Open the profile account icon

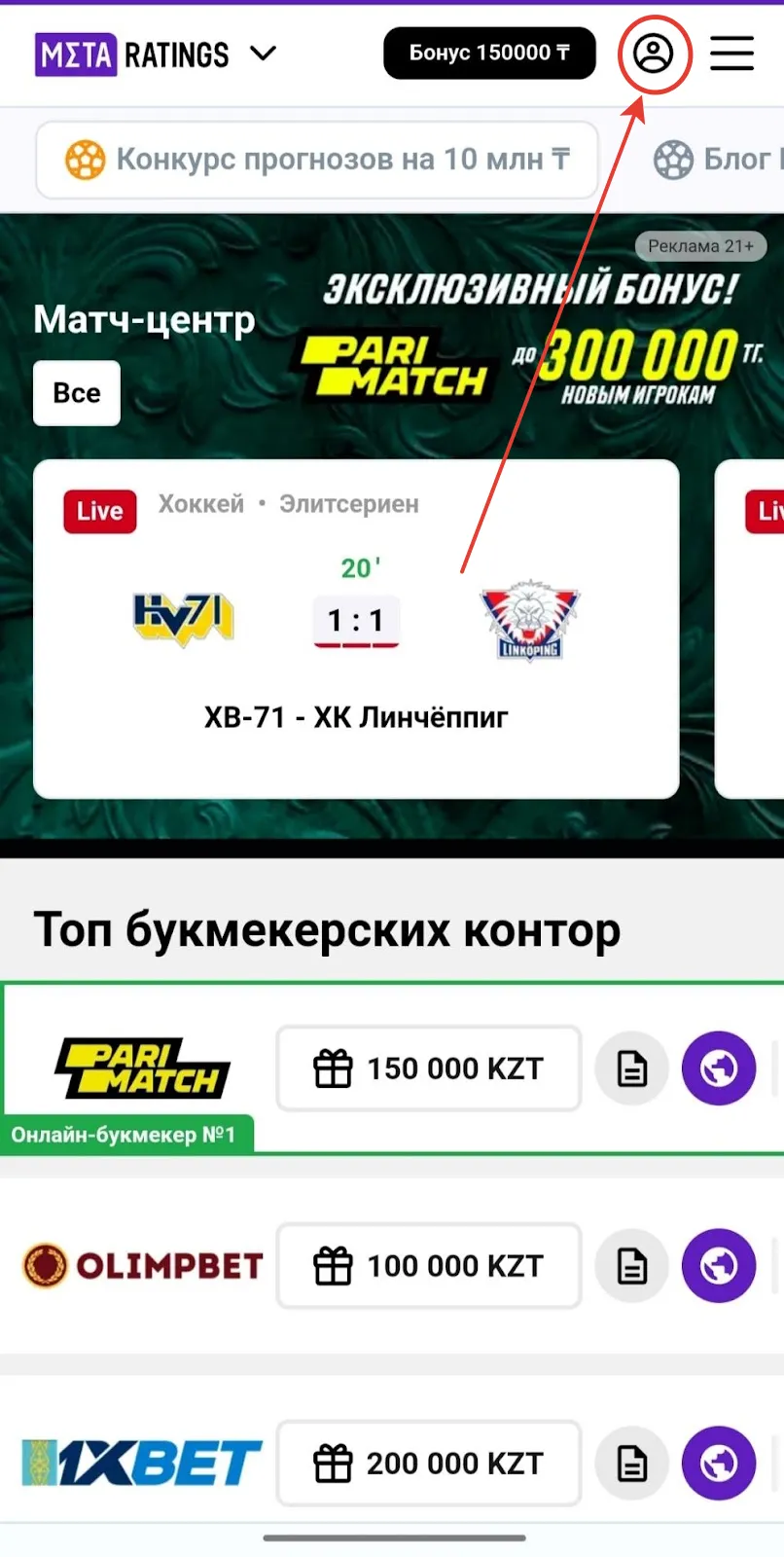654,54
